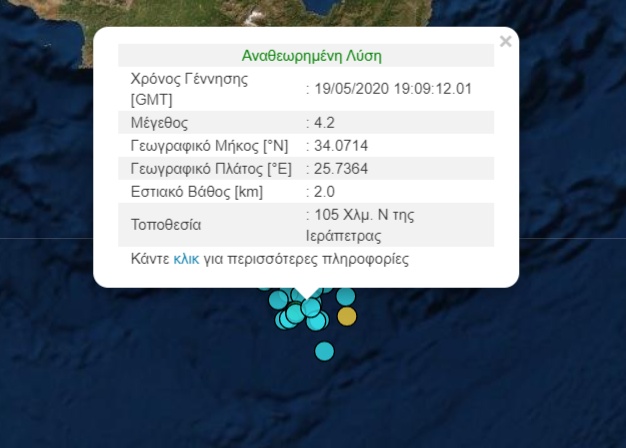The height and width of the screenshot is (448, 626).
Task: Select the yellow earthquake marker
Action: (346, 317)
